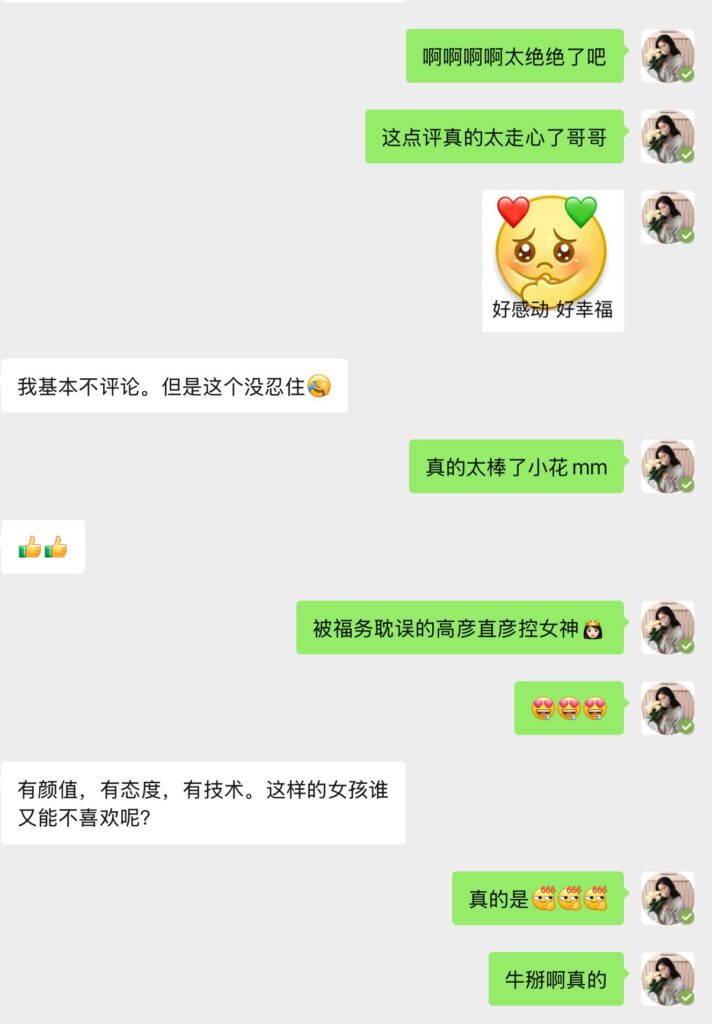Tap the avatar beside "啊啊啊啊太绝绝了吧"
Screen dimensions: 712x1024
click(667, 56)
